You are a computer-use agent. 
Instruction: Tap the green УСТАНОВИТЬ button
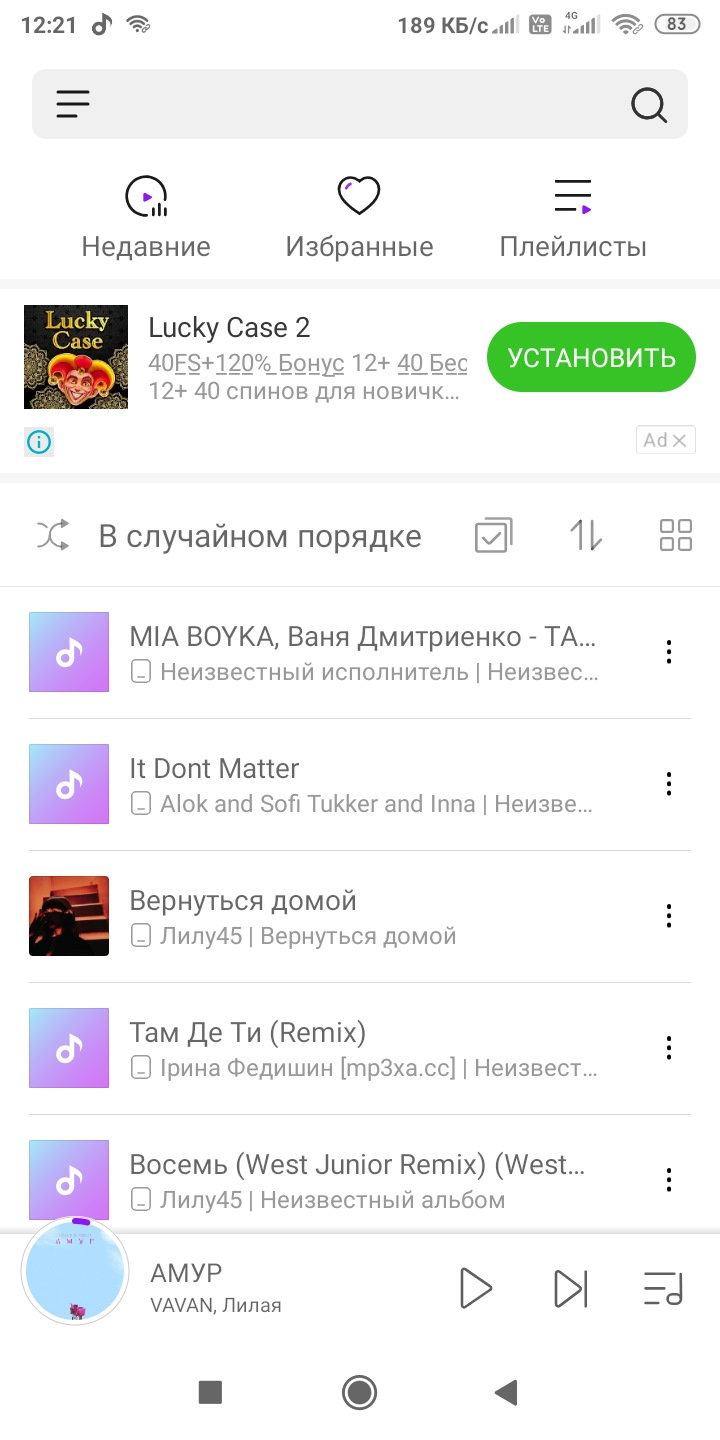591,358
